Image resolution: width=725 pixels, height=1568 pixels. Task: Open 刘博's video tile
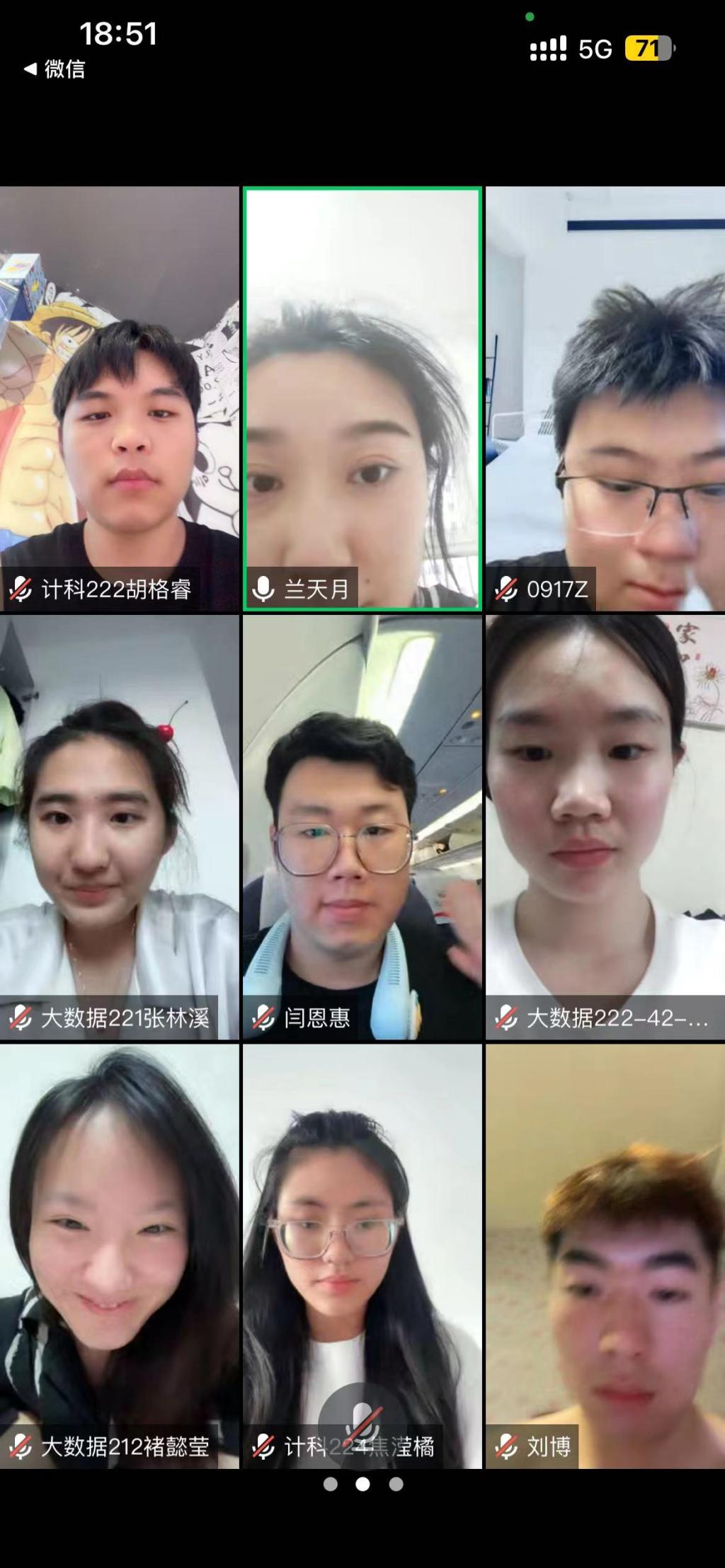[605, 1256]
